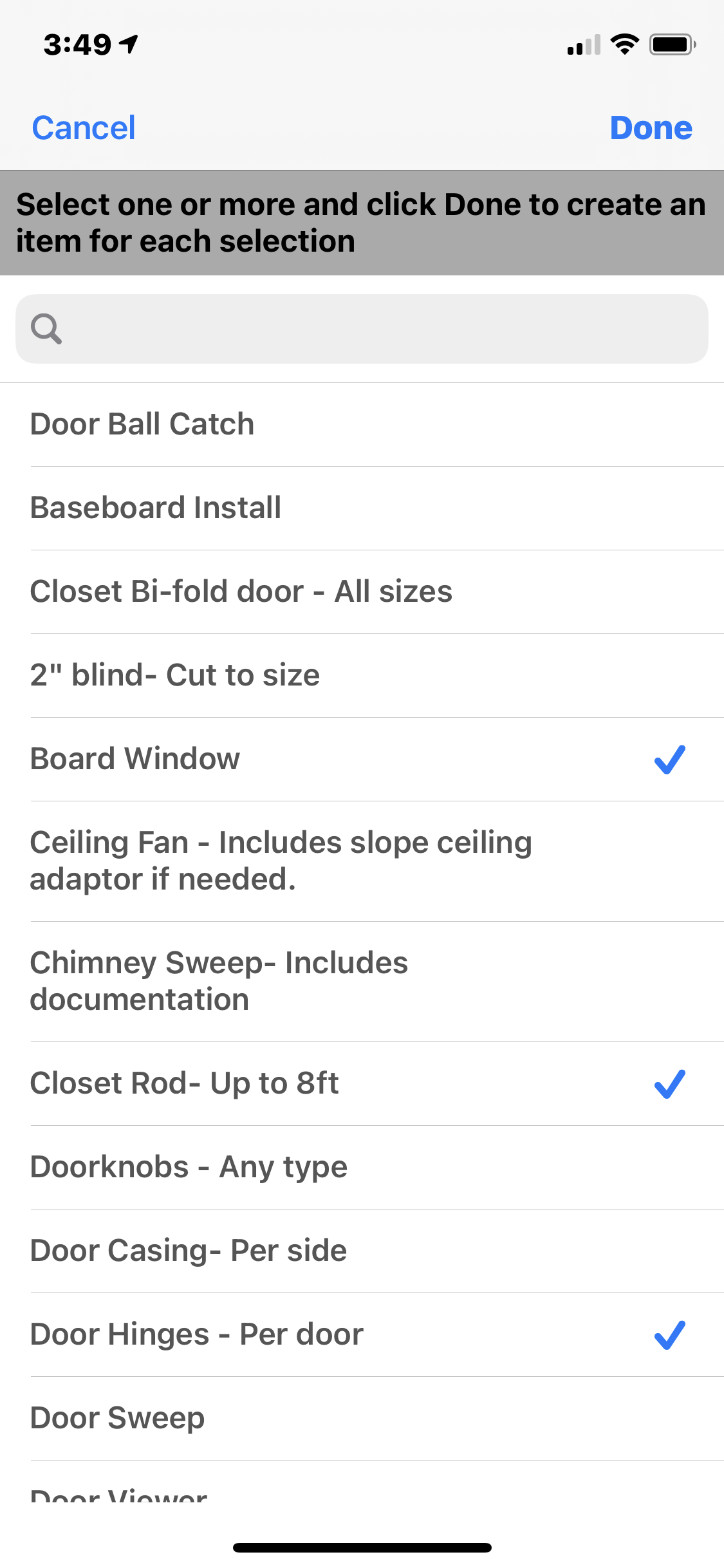Confirm selections with Done
724x1568 pixels.
coord(651,128)
